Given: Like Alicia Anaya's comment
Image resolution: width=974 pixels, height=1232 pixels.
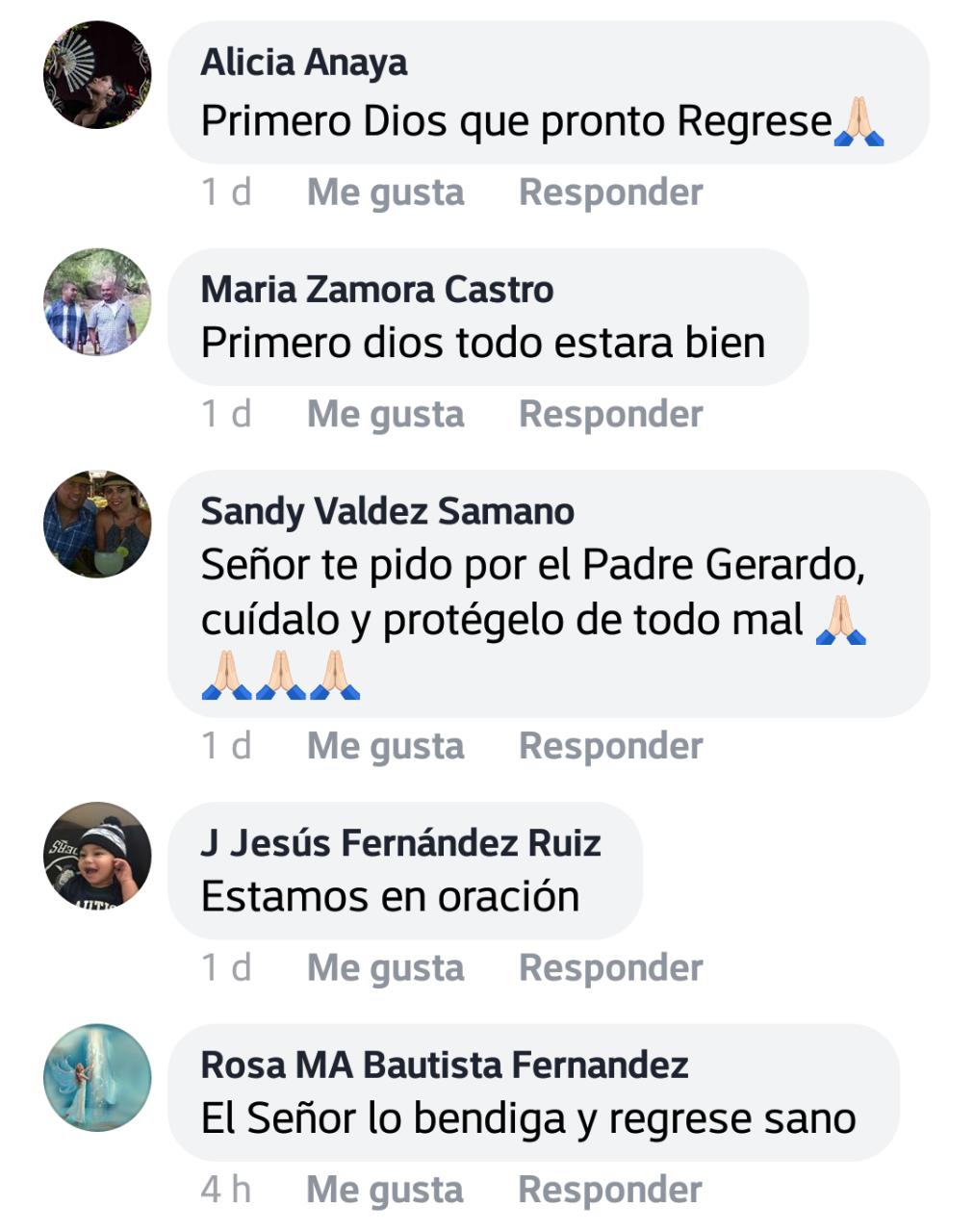Looking at the screenshot, I should (x=385, y=192).
